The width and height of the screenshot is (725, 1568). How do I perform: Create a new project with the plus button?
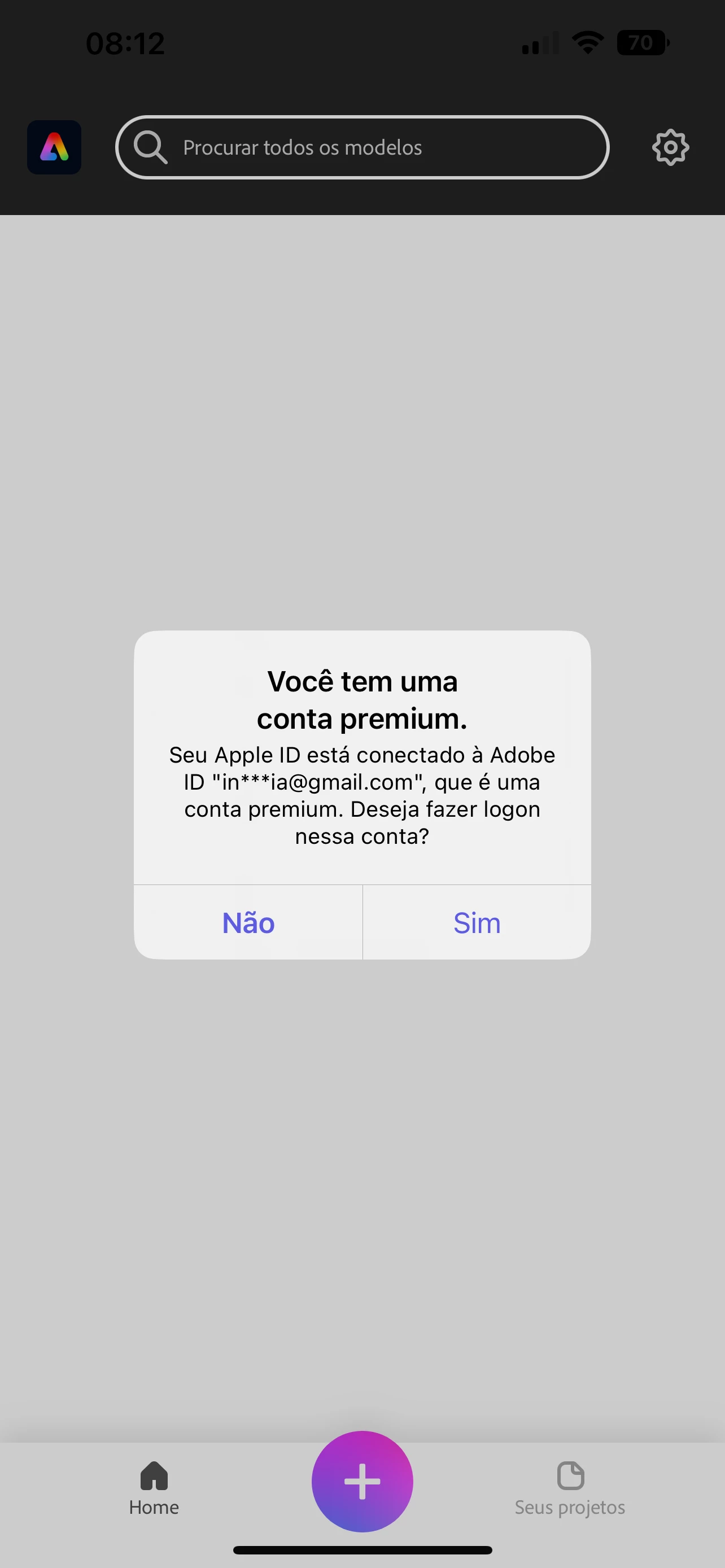pos(362,1482)
